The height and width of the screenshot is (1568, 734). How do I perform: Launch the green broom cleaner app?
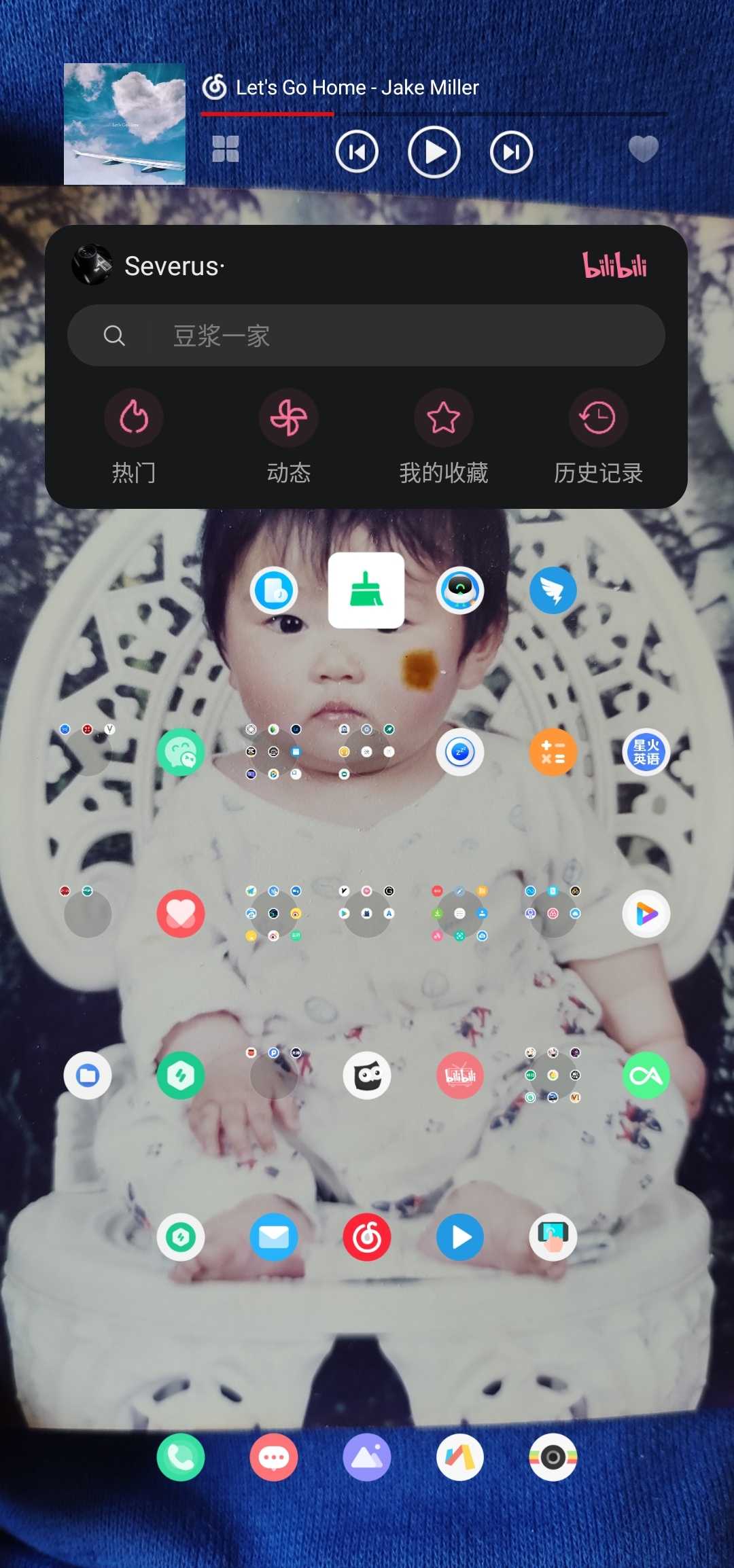366,590
